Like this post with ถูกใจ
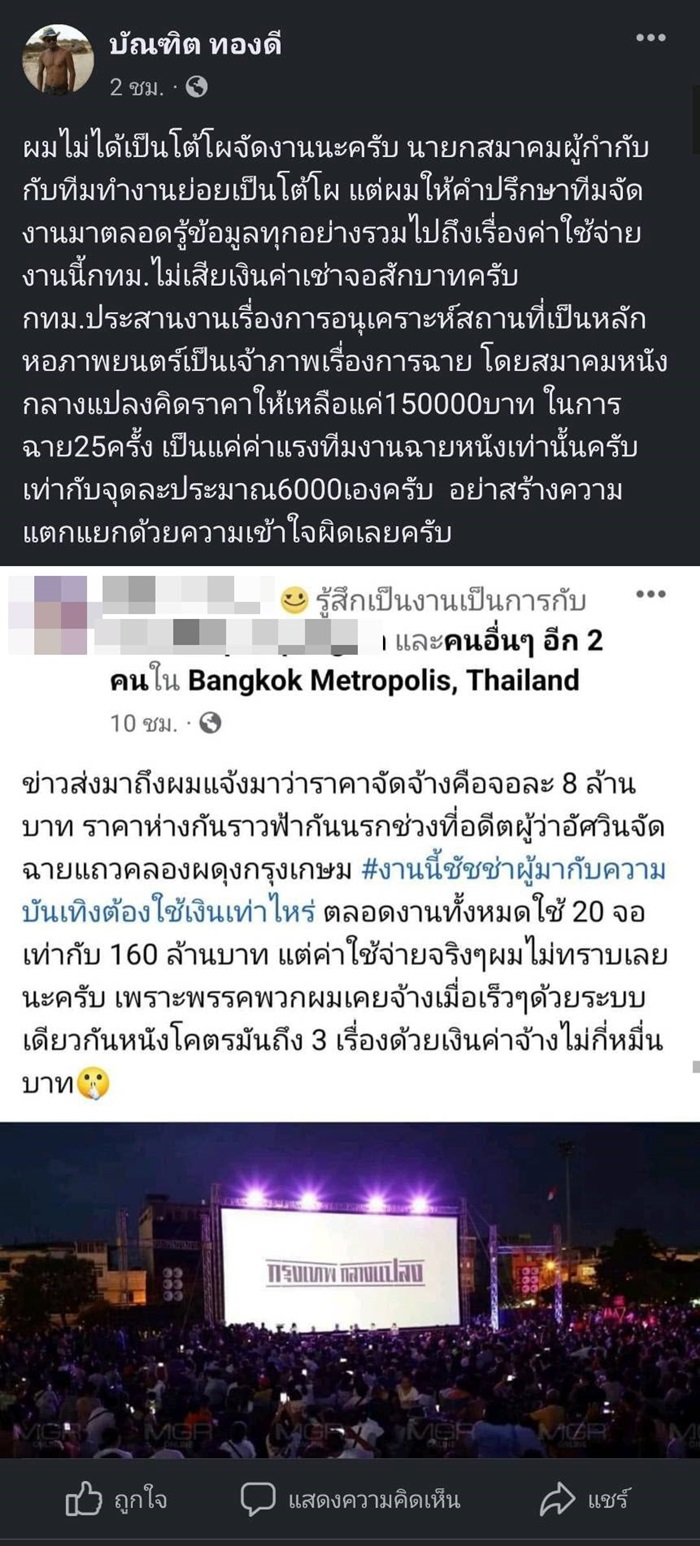This screenshot has width=700, height=1546. [116, 1499]
